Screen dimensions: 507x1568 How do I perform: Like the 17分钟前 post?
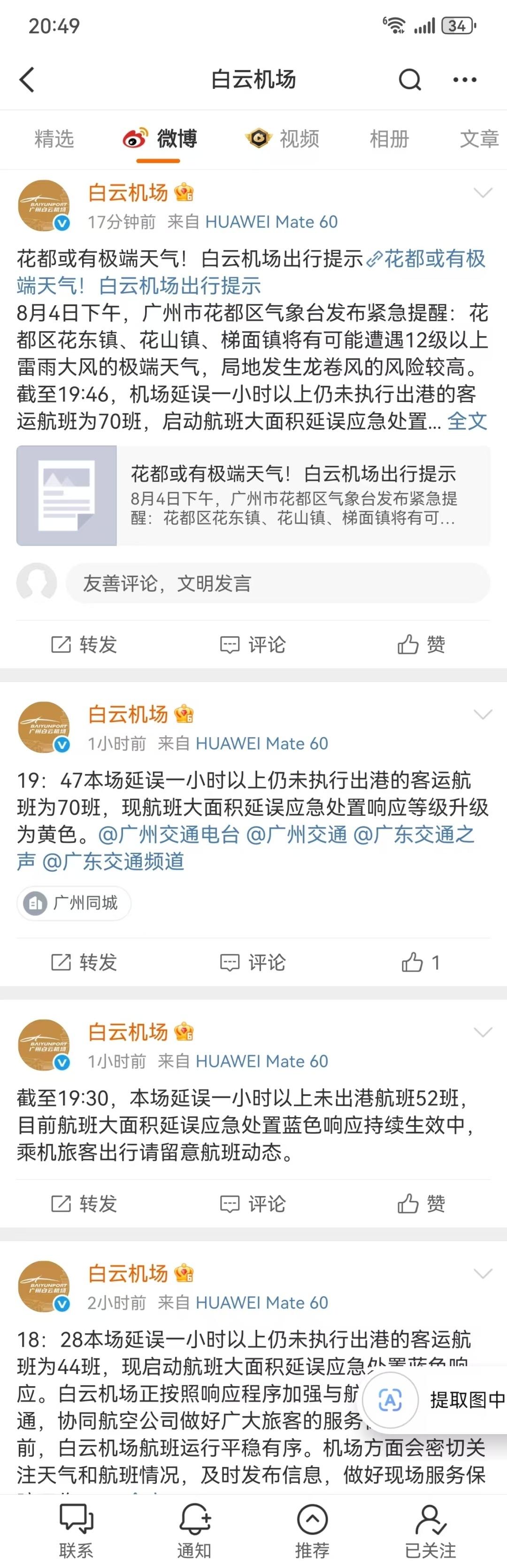tap(421, 644)
